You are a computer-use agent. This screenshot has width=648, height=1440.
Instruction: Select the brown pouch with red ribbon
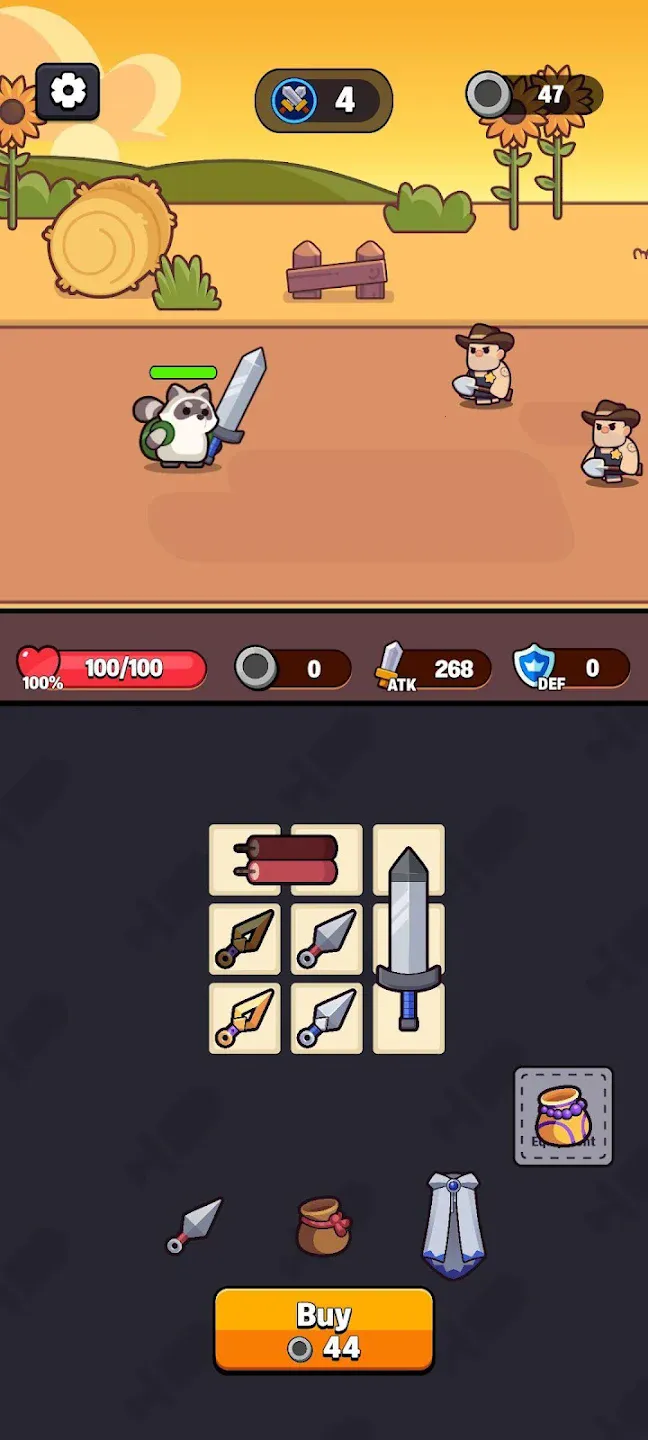point(324,1225)
